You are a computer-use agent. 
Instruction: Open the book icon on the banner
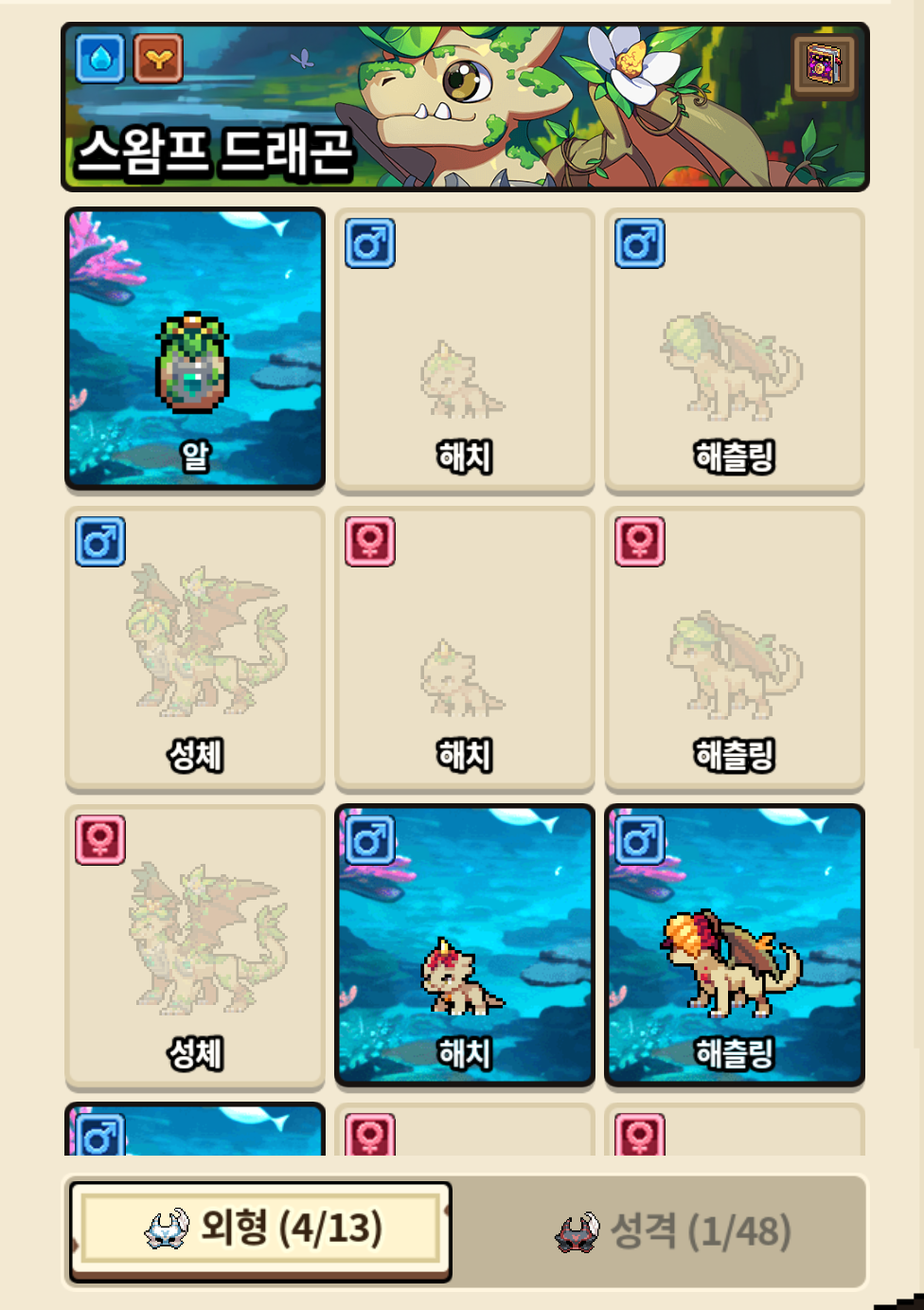point(824,65)
